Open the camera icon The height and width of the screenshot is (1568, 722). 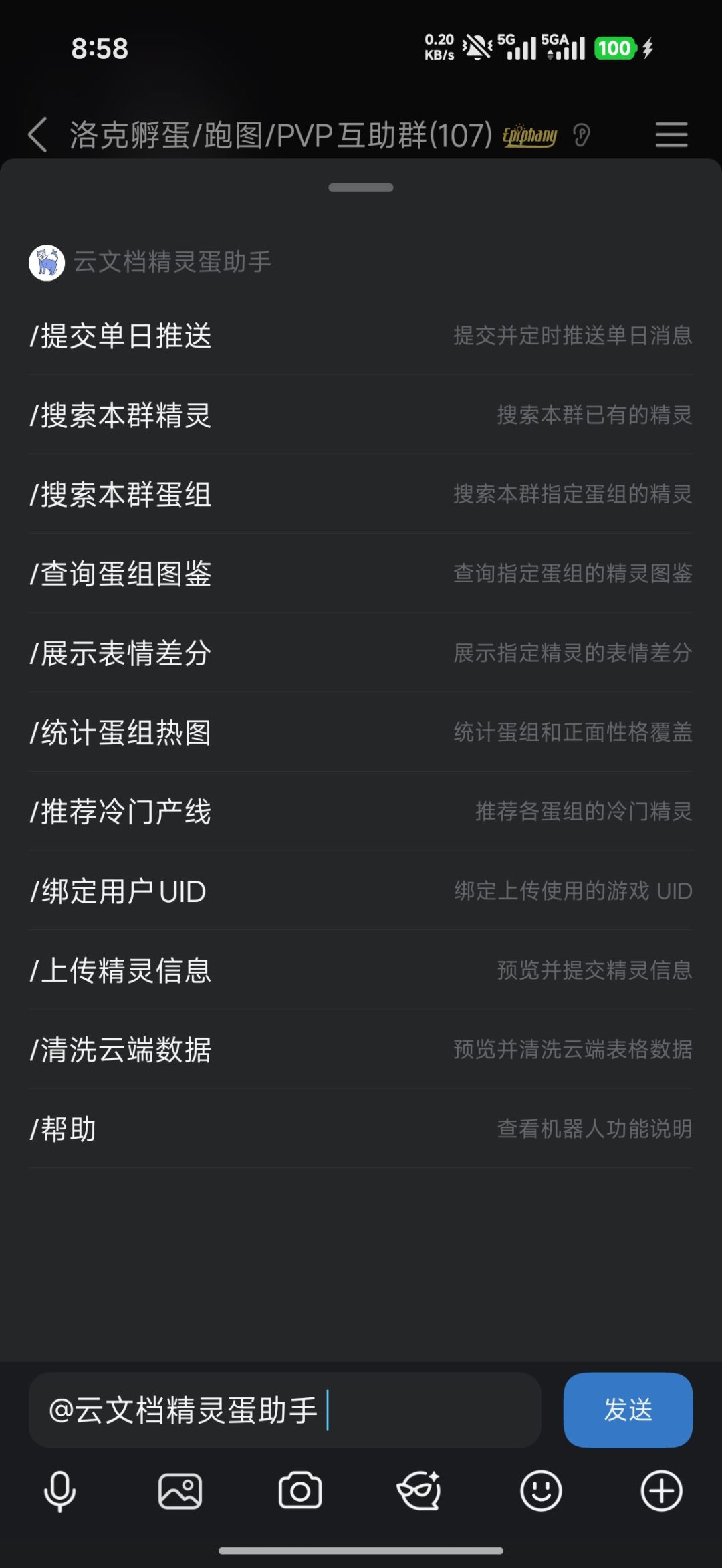coord(300,1492)
